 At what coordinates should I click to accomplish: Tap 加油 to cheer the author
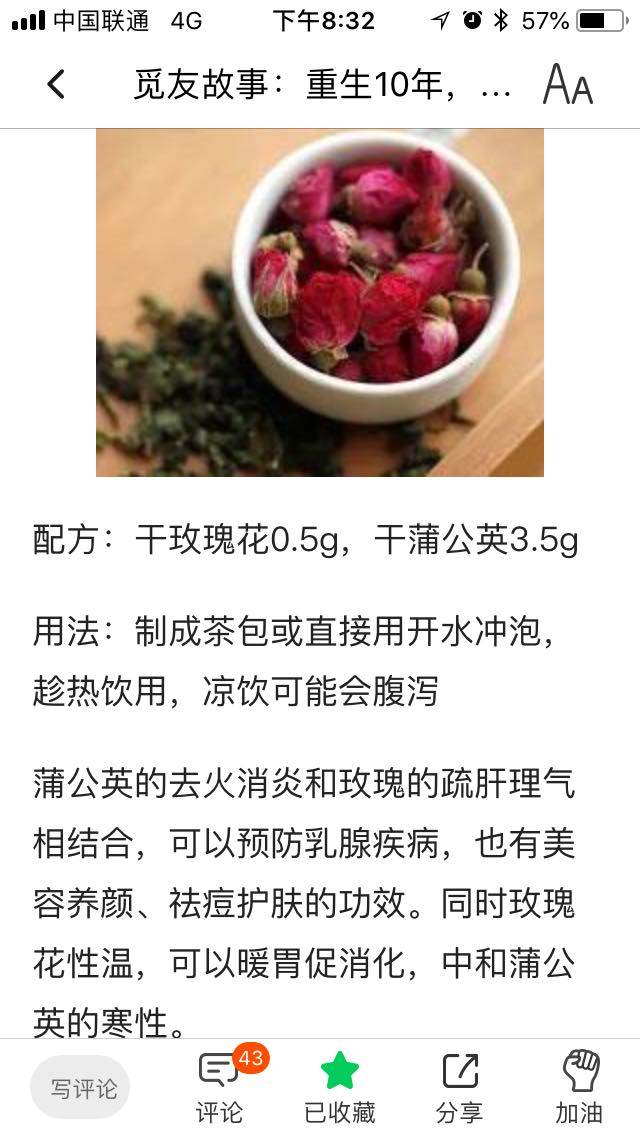click(x=579, y=1087)
